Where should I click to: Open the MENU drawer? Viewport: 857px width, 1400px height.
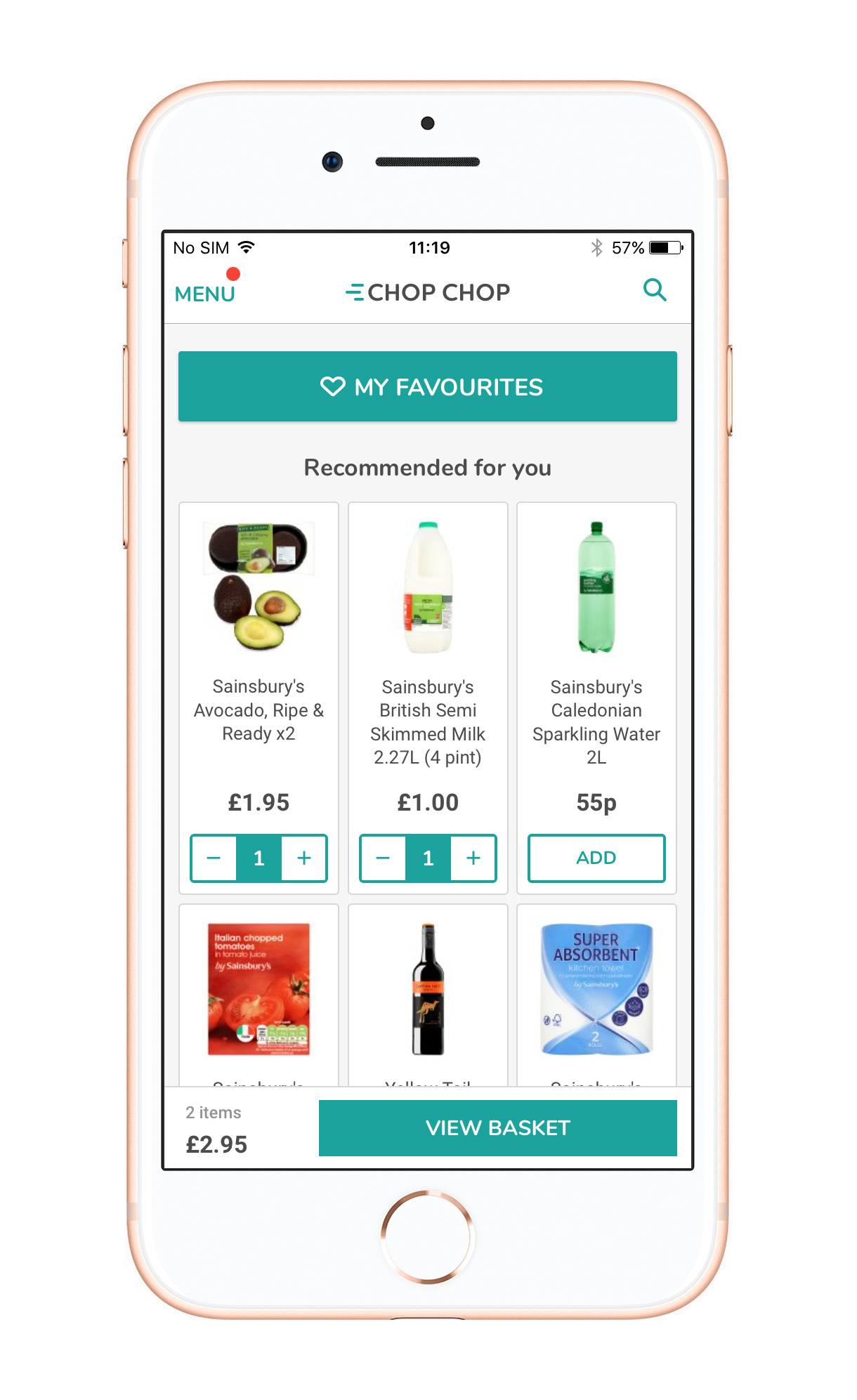tap(204, 293)
